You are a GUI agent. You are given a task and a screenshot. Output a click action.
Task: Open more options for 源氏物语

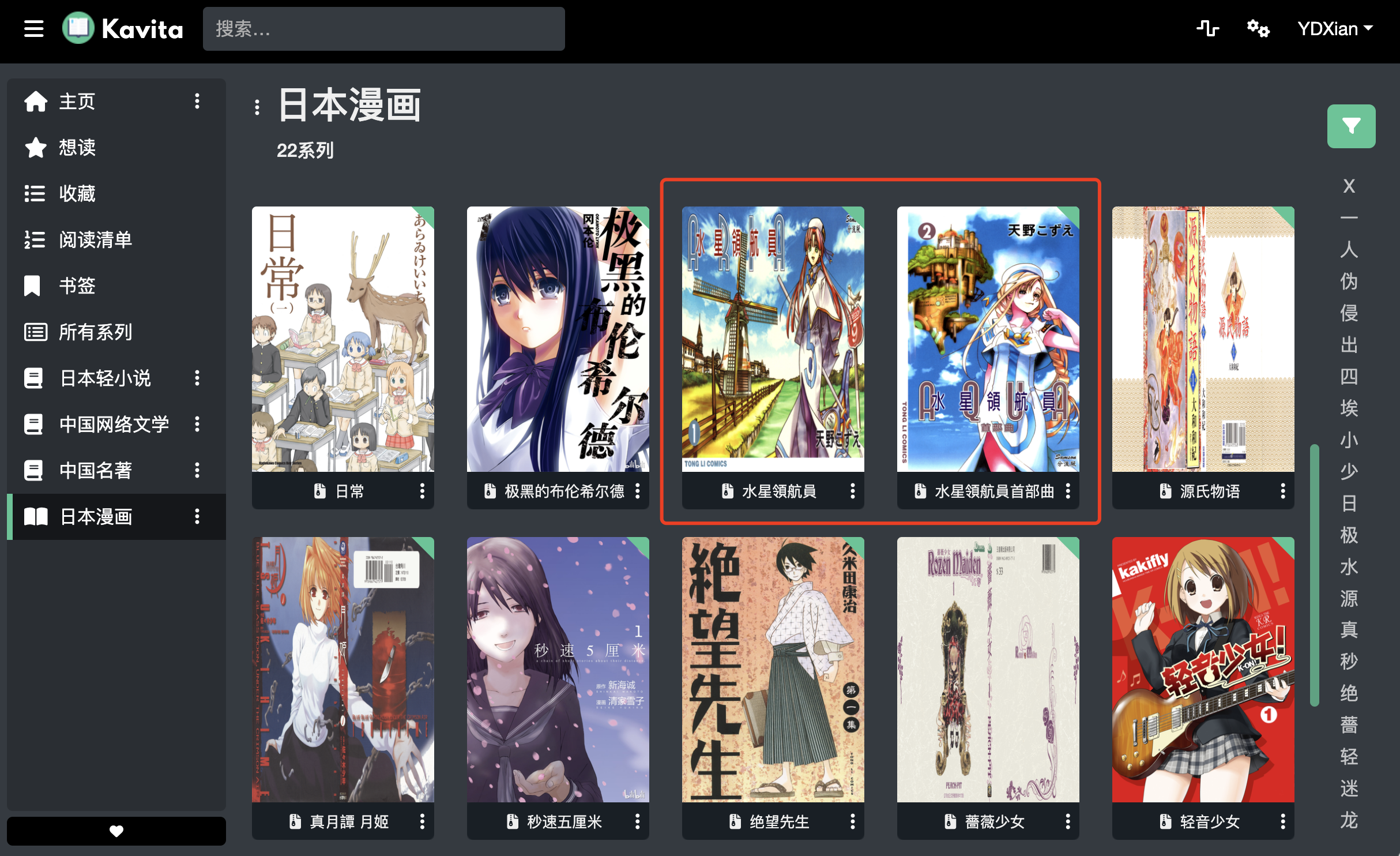(x=1282, y=491)
